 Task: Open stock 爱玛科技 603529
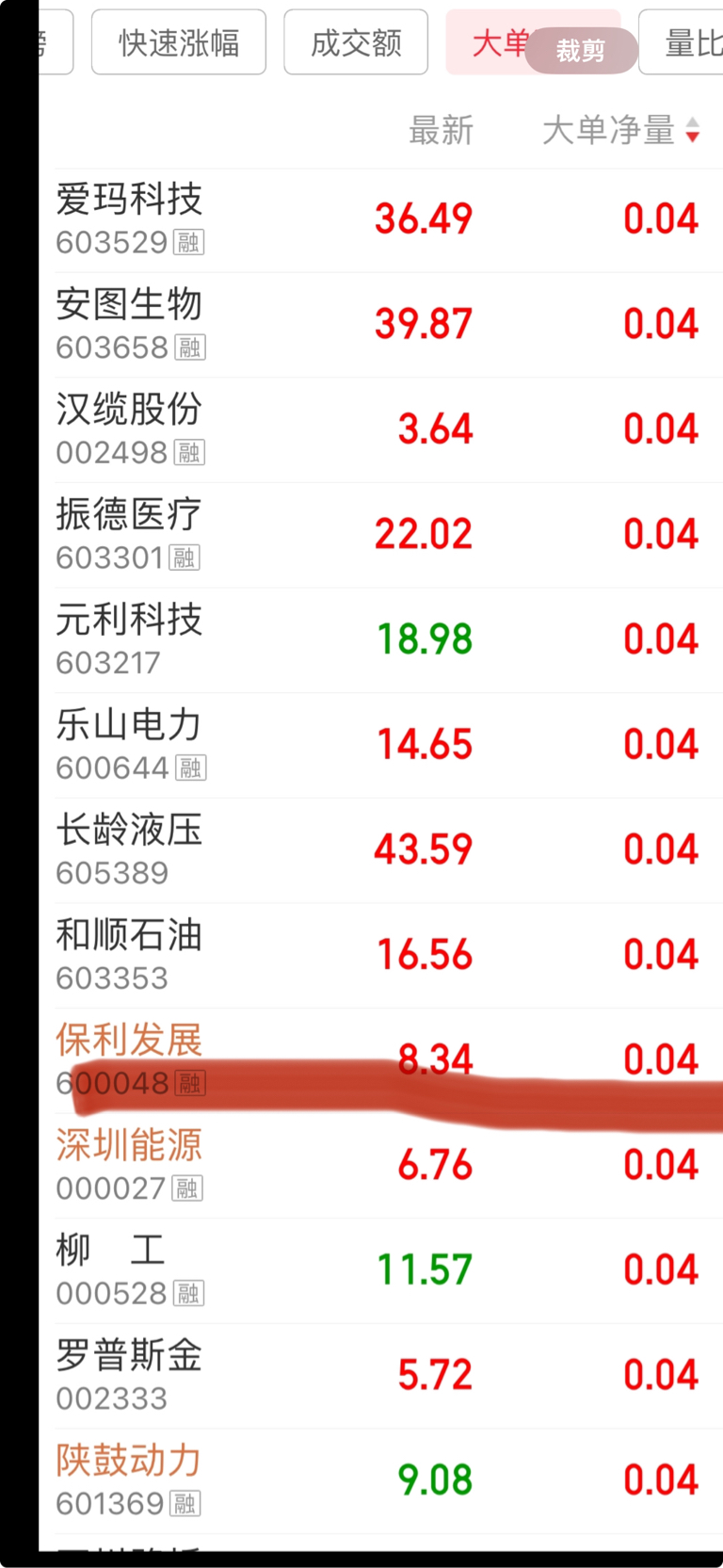click(x=381, y=221)
